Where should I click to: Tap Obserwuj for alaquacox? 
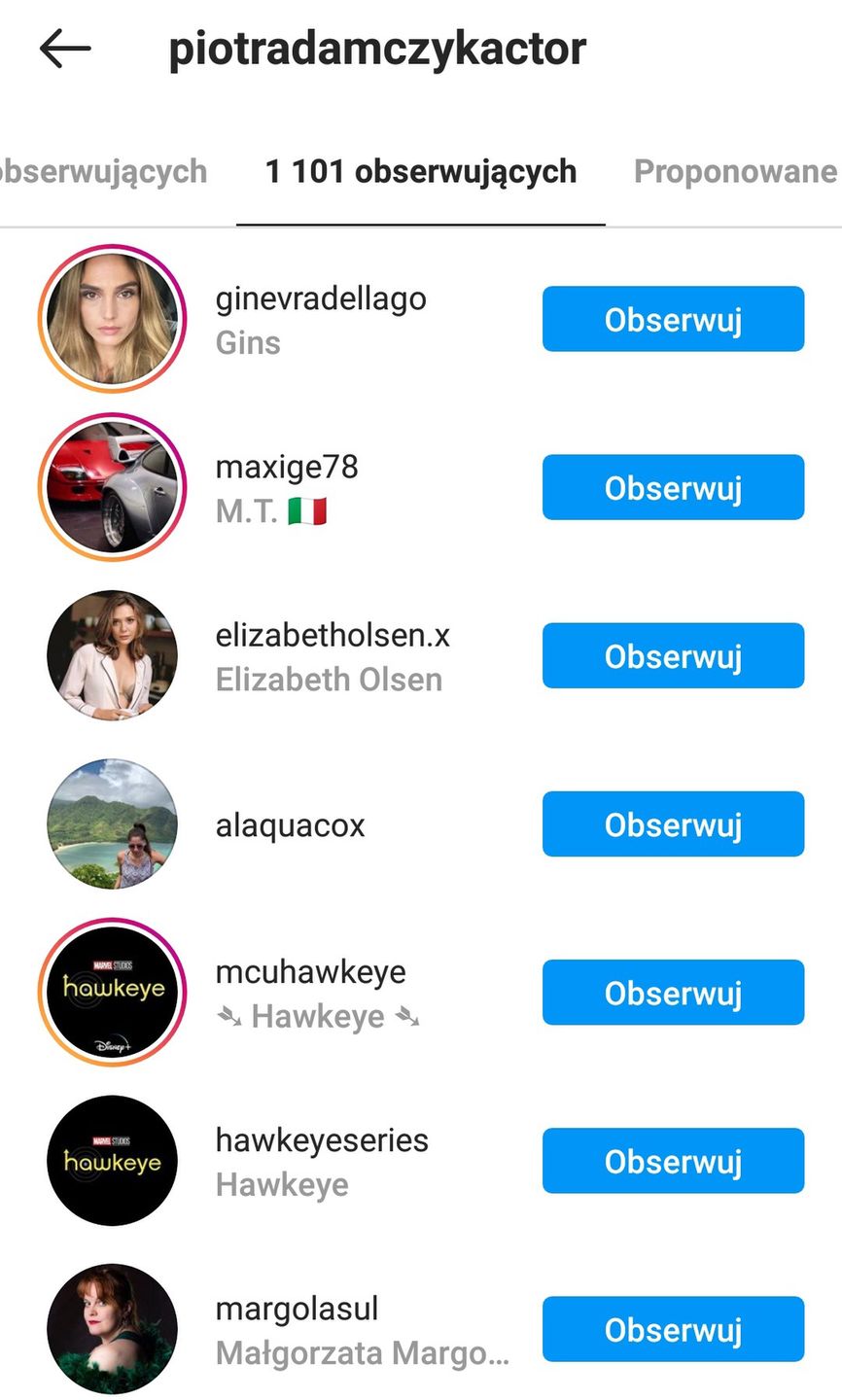[x=673, y=823]
